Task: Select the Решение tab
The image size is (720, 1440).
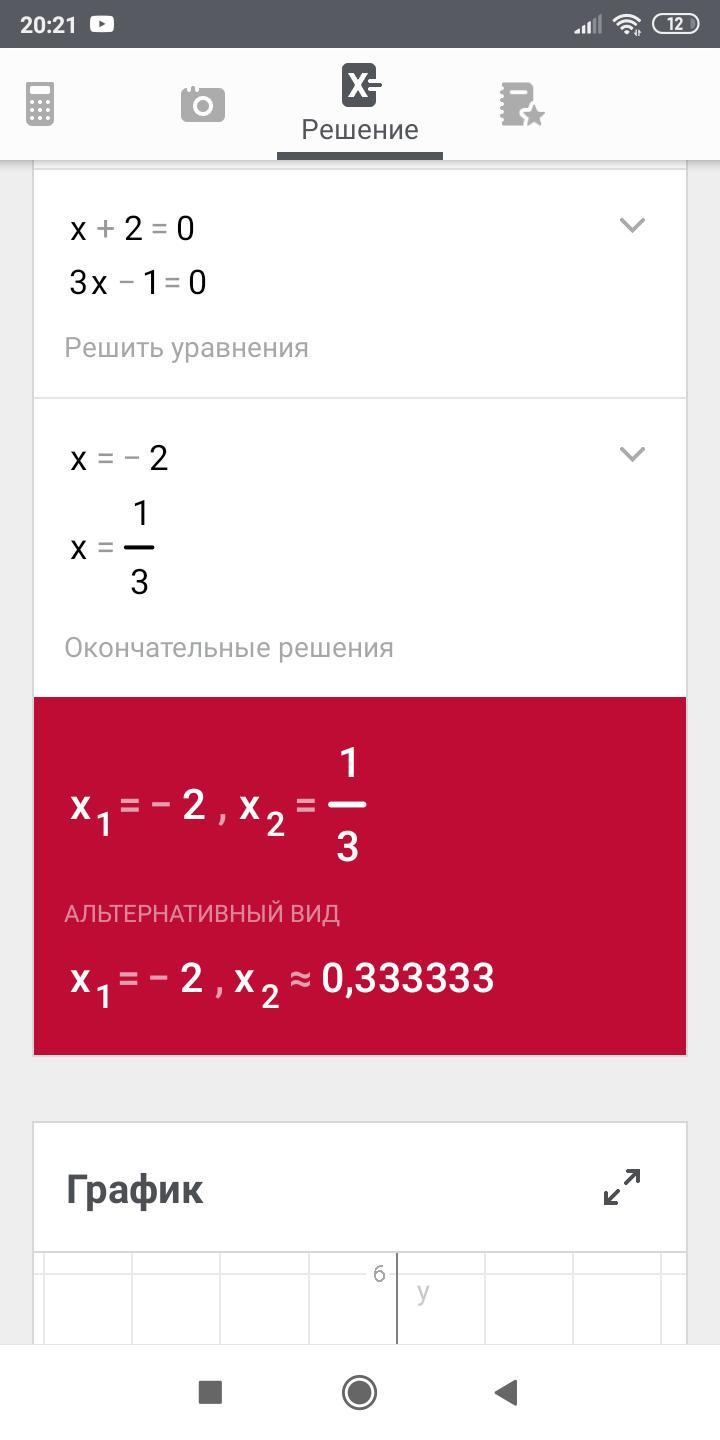Action: click(x=360, y=104)
